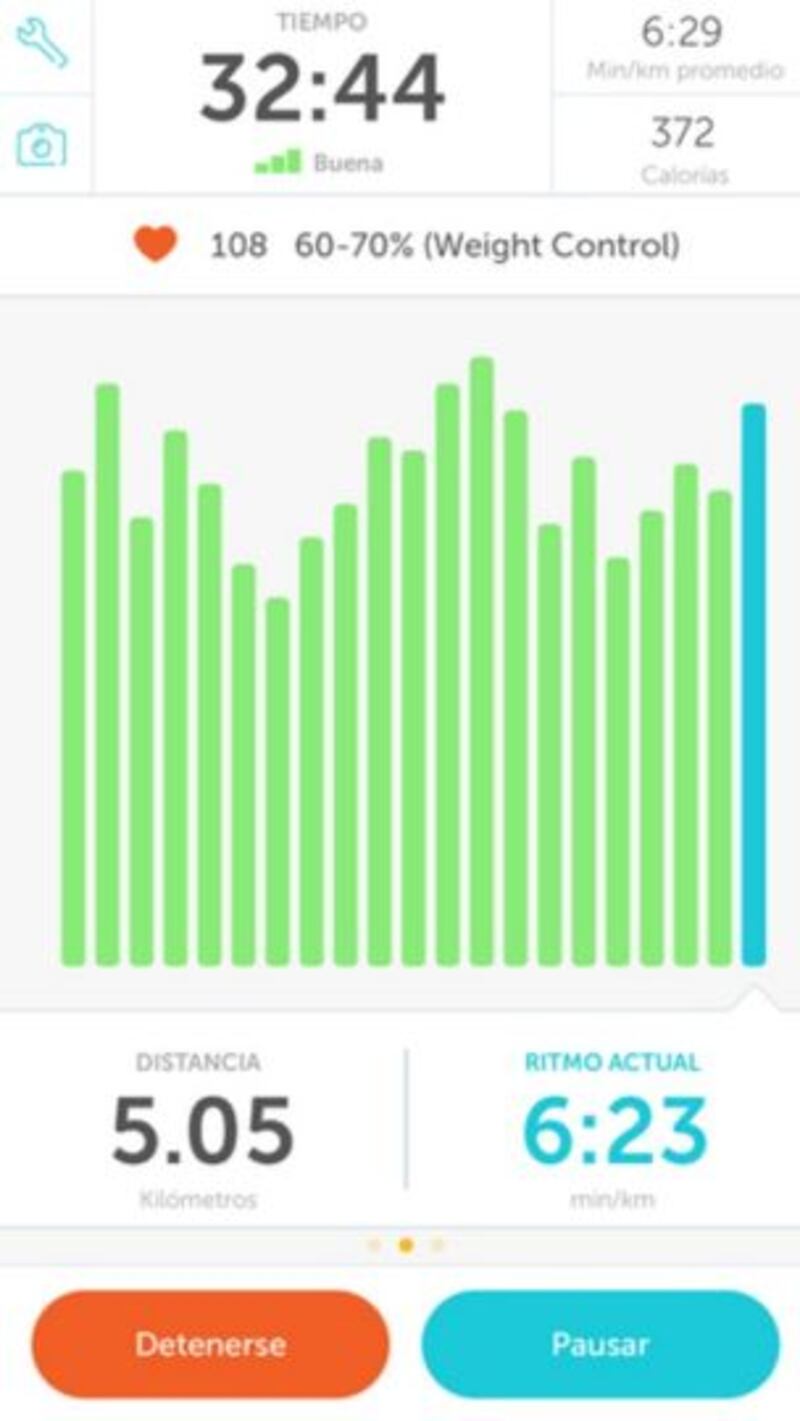Viewport: 800px width, 1421px height.
Task: Tap the camera icon to take photo
Action: click(x=42, y=145)
